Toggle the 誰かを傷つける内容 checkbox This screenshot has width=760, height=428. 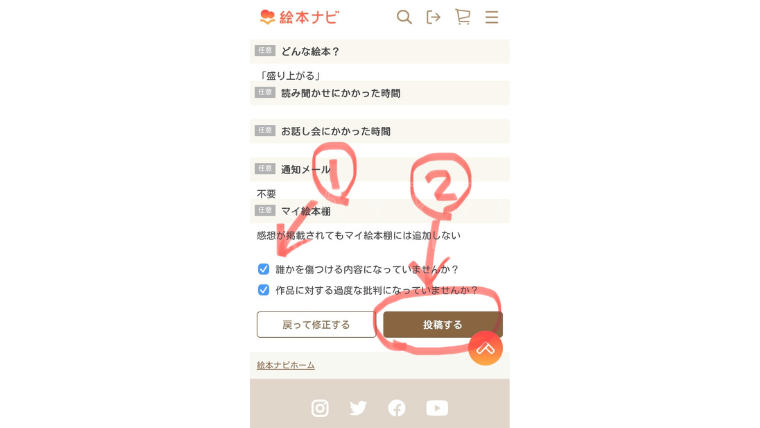point(264,269)
